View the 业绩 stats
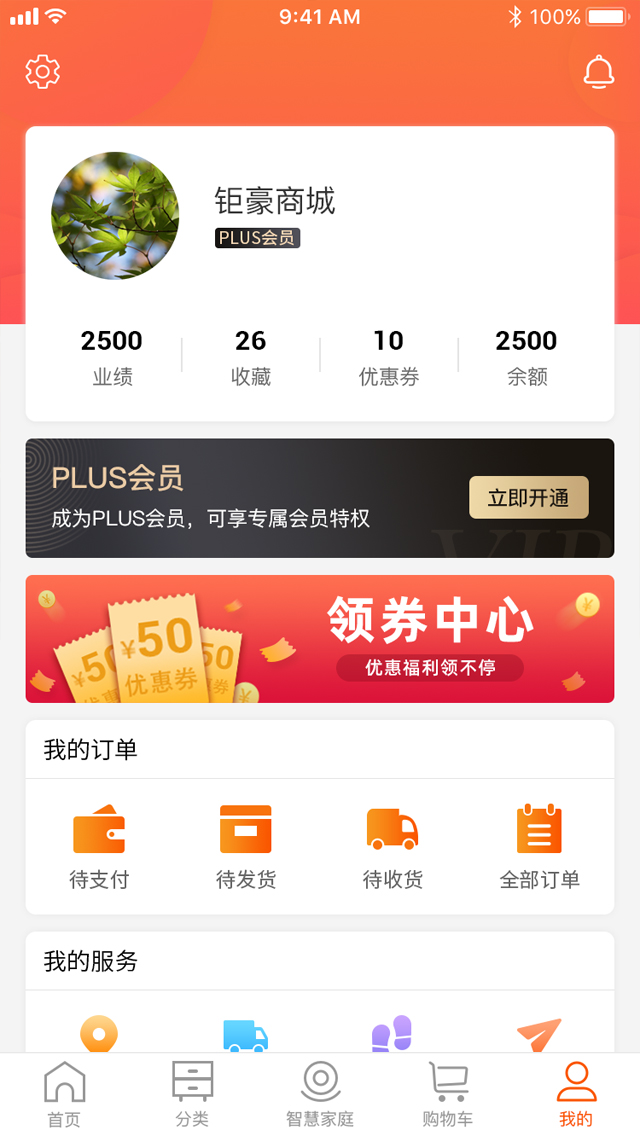This screenshot has height=1136, width=640. point(112,357)
